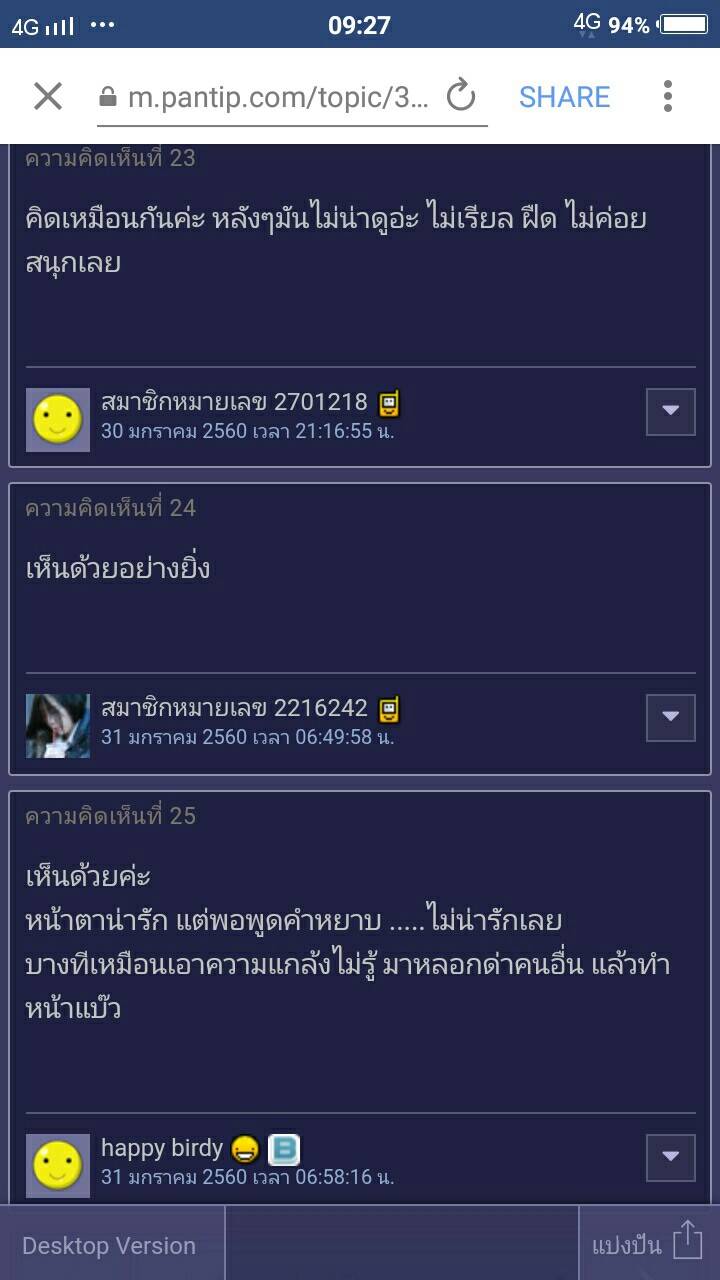Image resolution: width=720 pixels, height=1280 pixels.
Task: Open profile of member 2701218
Action: click(x=234, y=403)
